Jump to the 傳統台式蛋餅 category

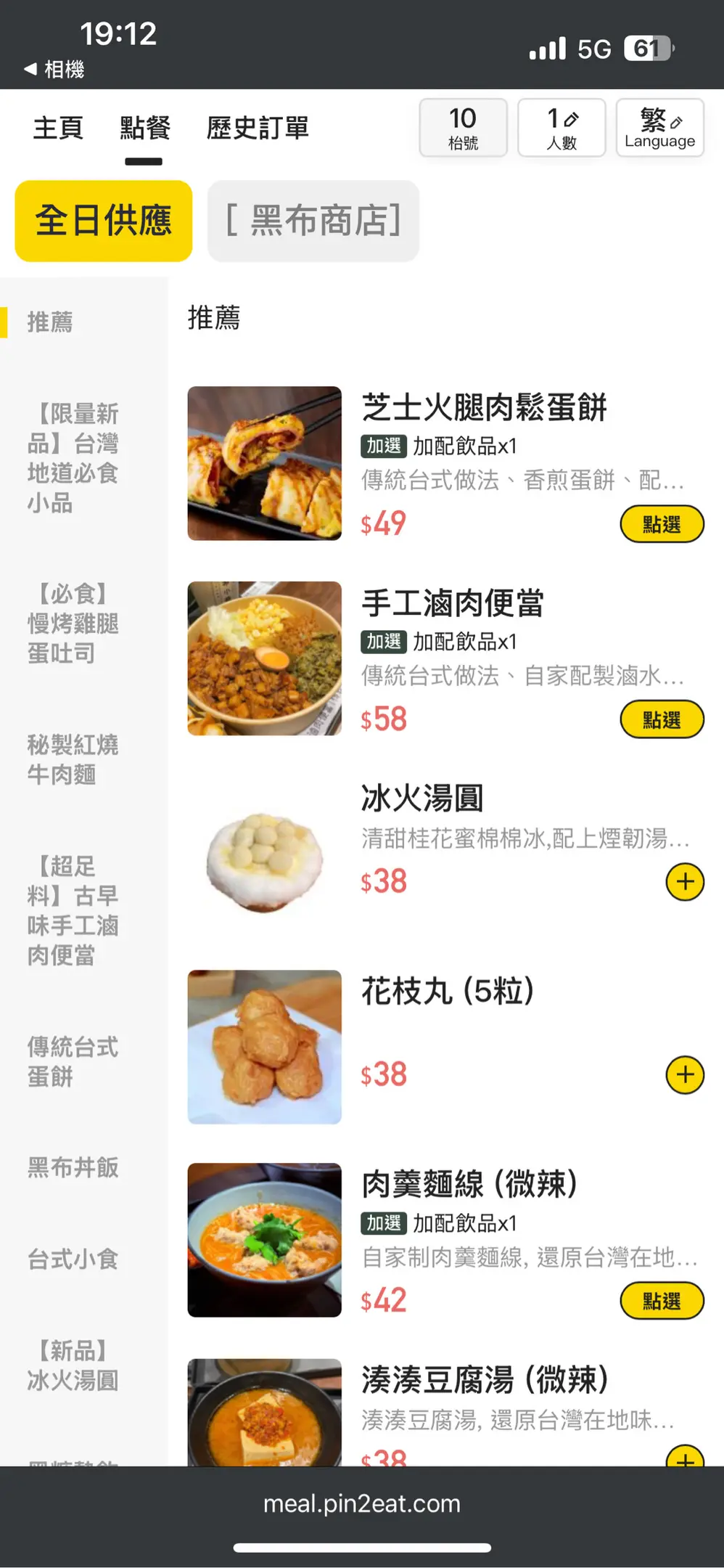point(73,1061)
